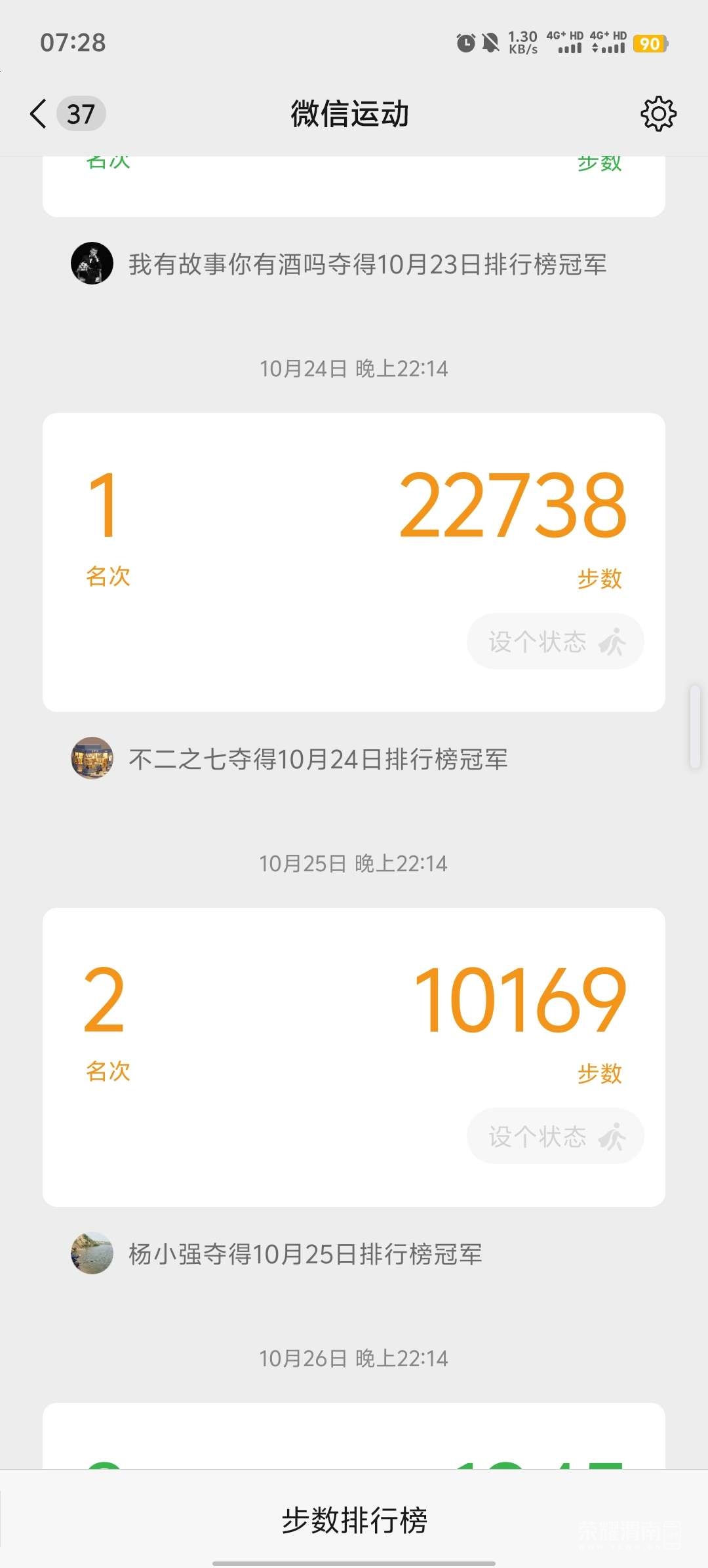Open 不二之七 October 24 champion entry
The height and width of the screenshot is (1568, 708).
[318, 759]
